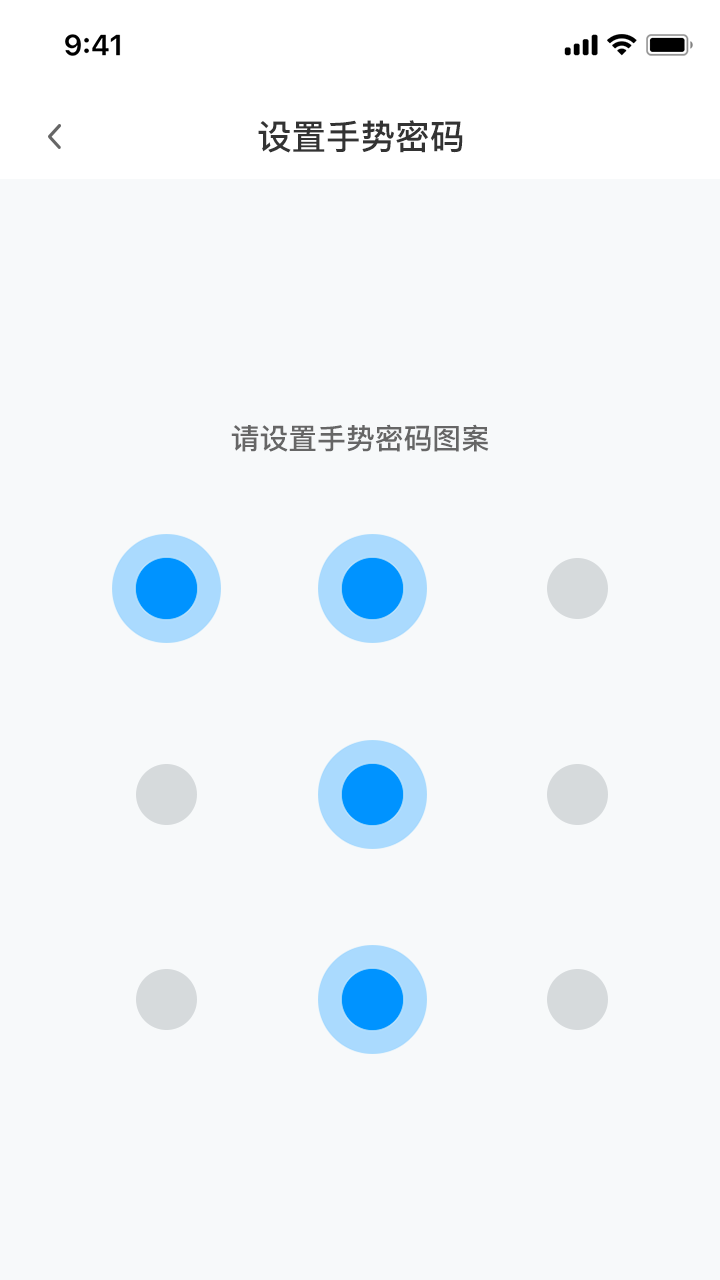Select the gray top-right pattern dot

578,588
